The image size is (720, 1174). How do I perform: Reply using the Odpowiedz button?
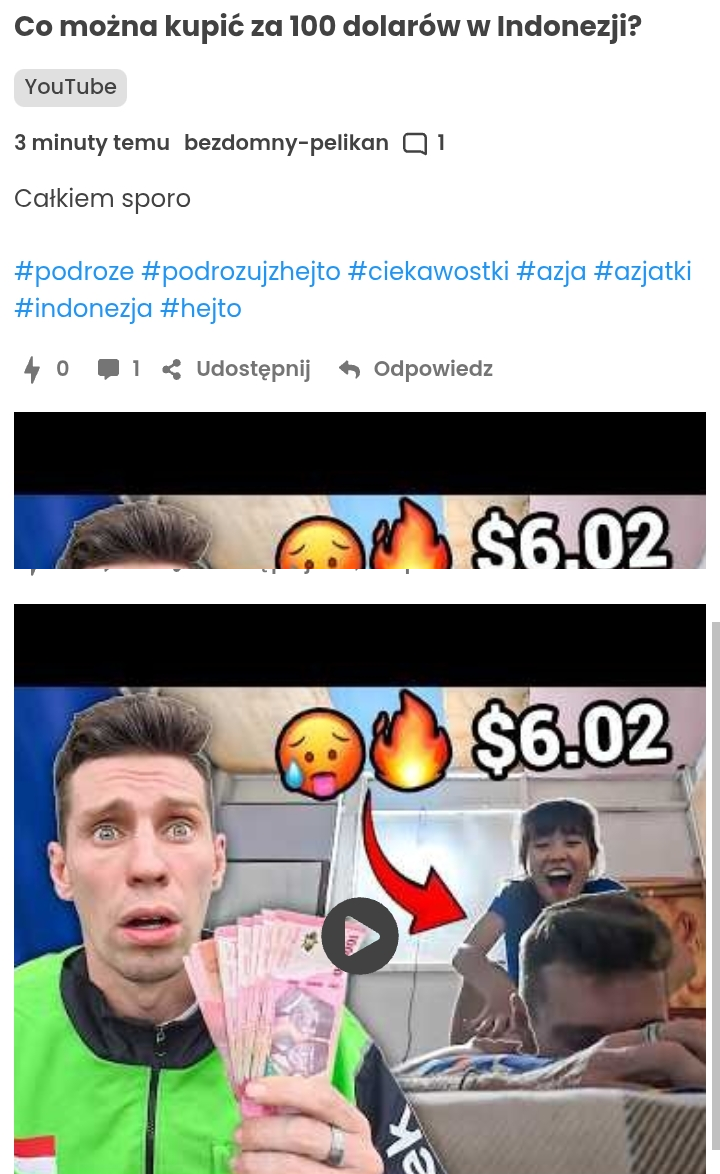point(416,370)
